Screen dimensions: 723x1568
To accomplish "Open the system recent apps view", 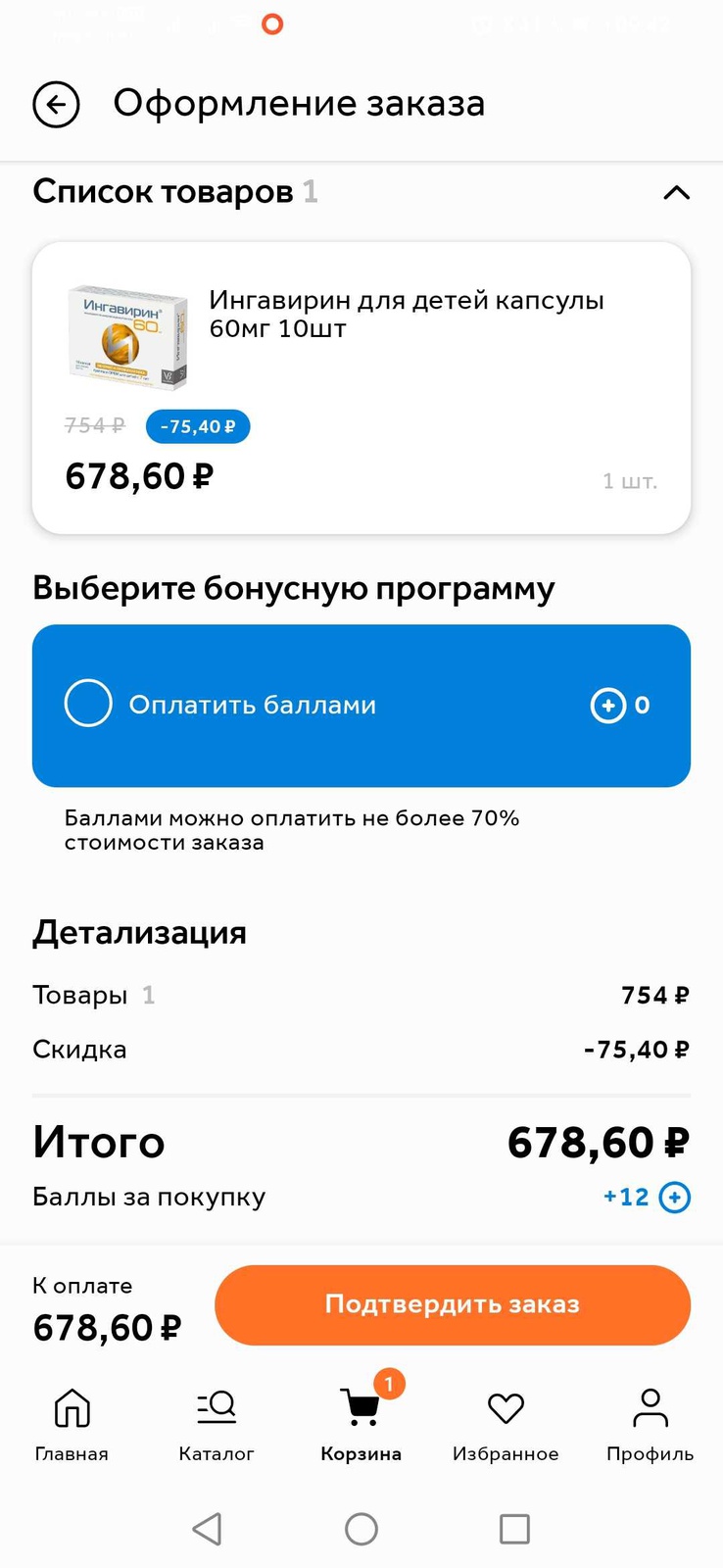I will tap(514, 1529).
